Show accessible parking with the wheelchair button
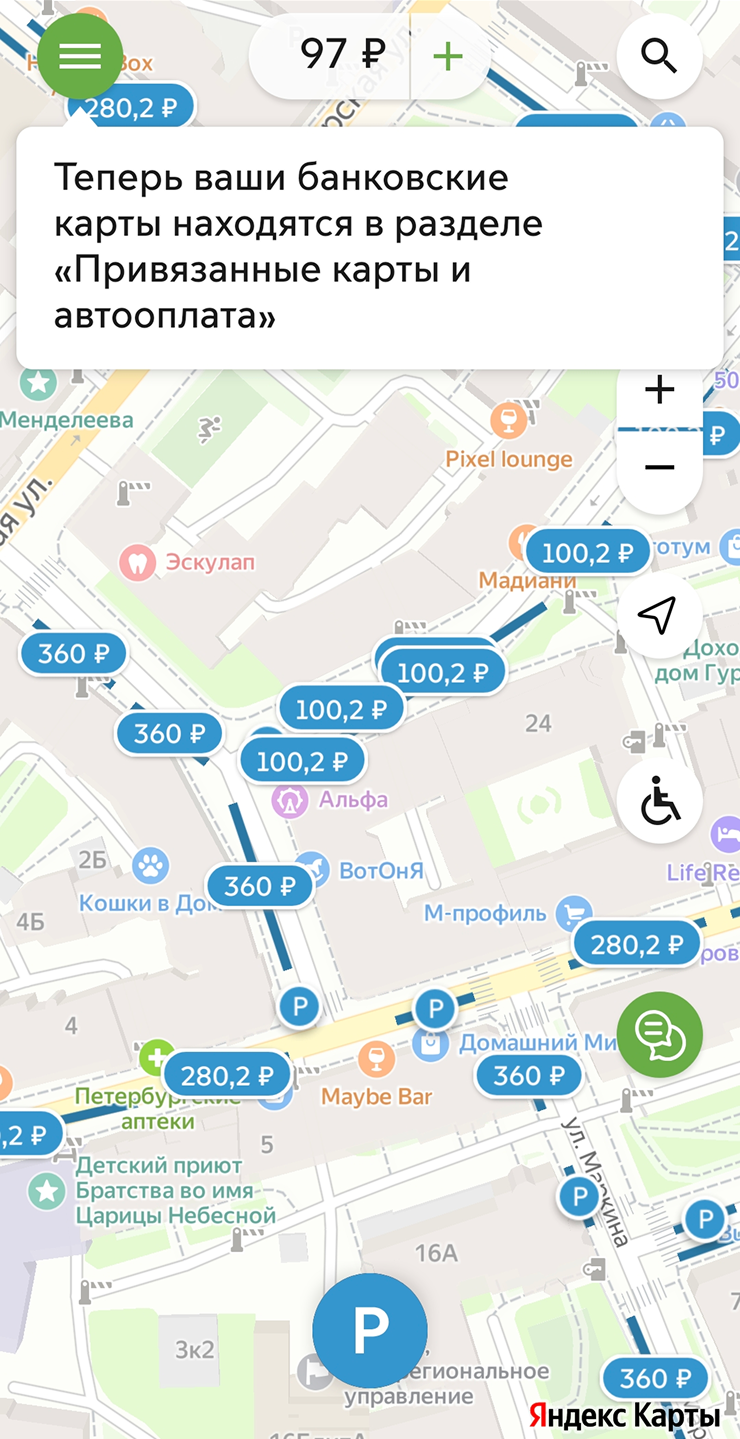Viewport: 740px width, 1439px height. 659,802
